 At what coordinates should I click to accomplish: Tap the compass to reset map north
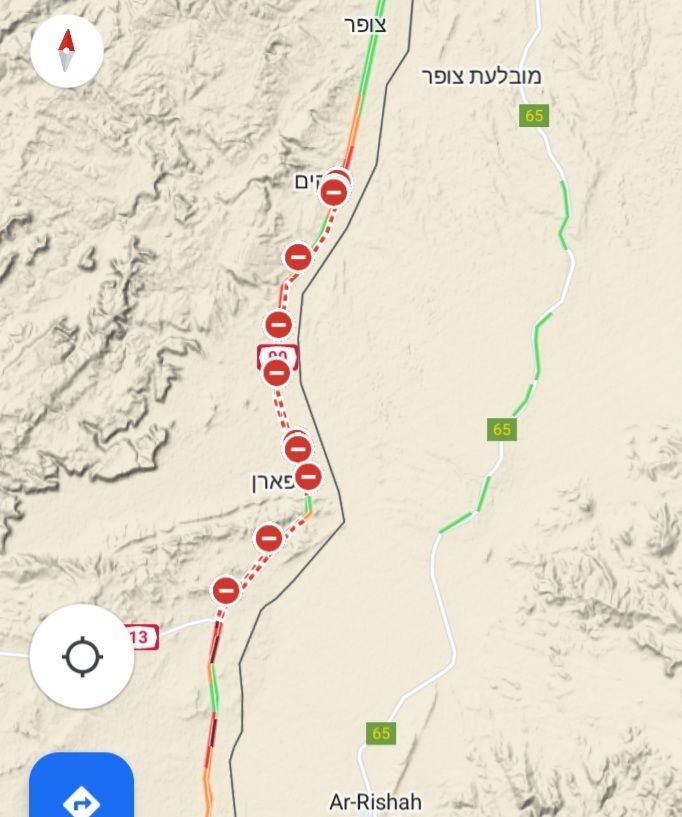click(x=67, y=50)
